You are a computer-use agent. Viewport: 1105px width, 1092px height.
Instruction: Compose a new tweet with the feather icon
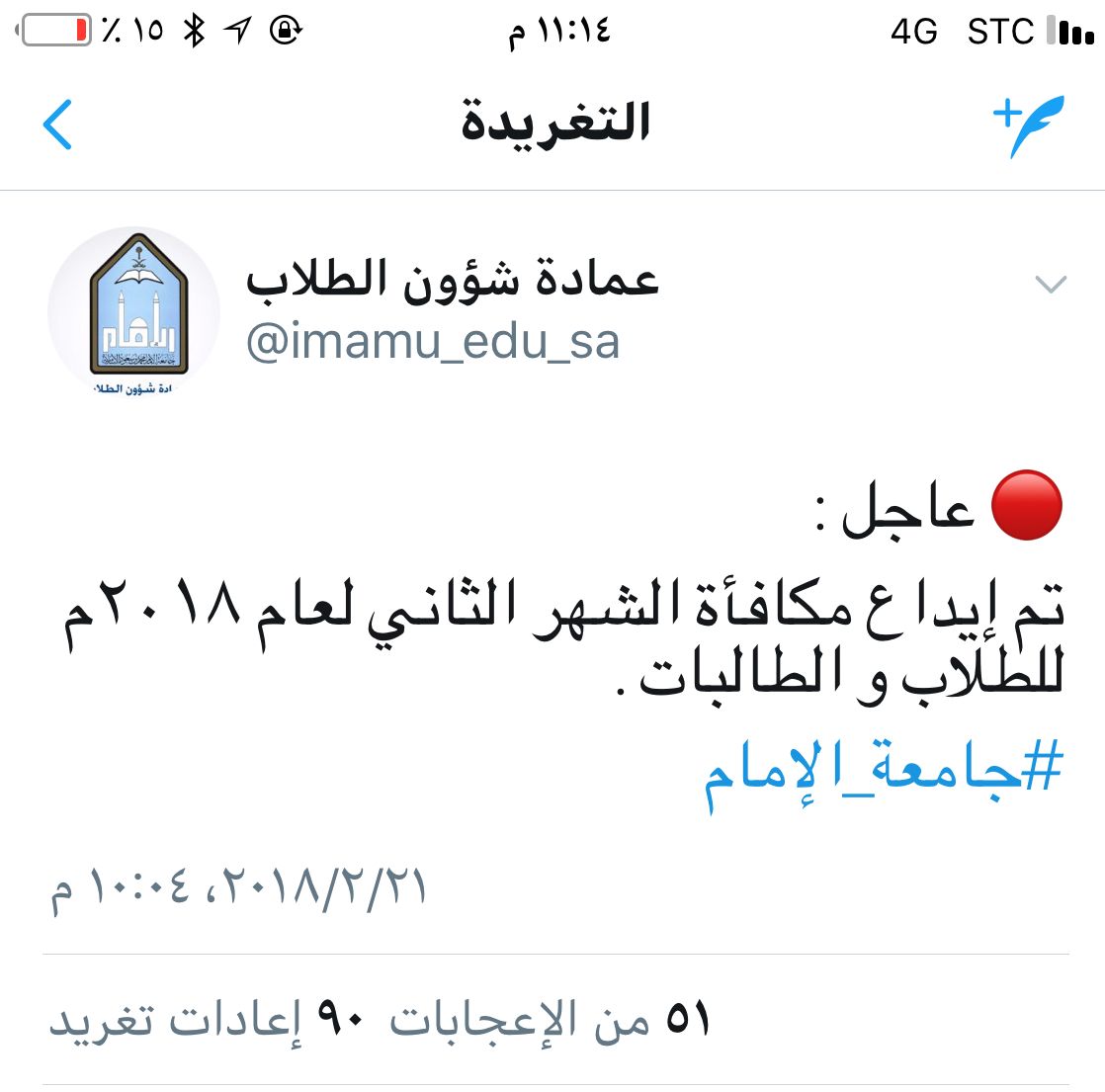coord(1028,126)
